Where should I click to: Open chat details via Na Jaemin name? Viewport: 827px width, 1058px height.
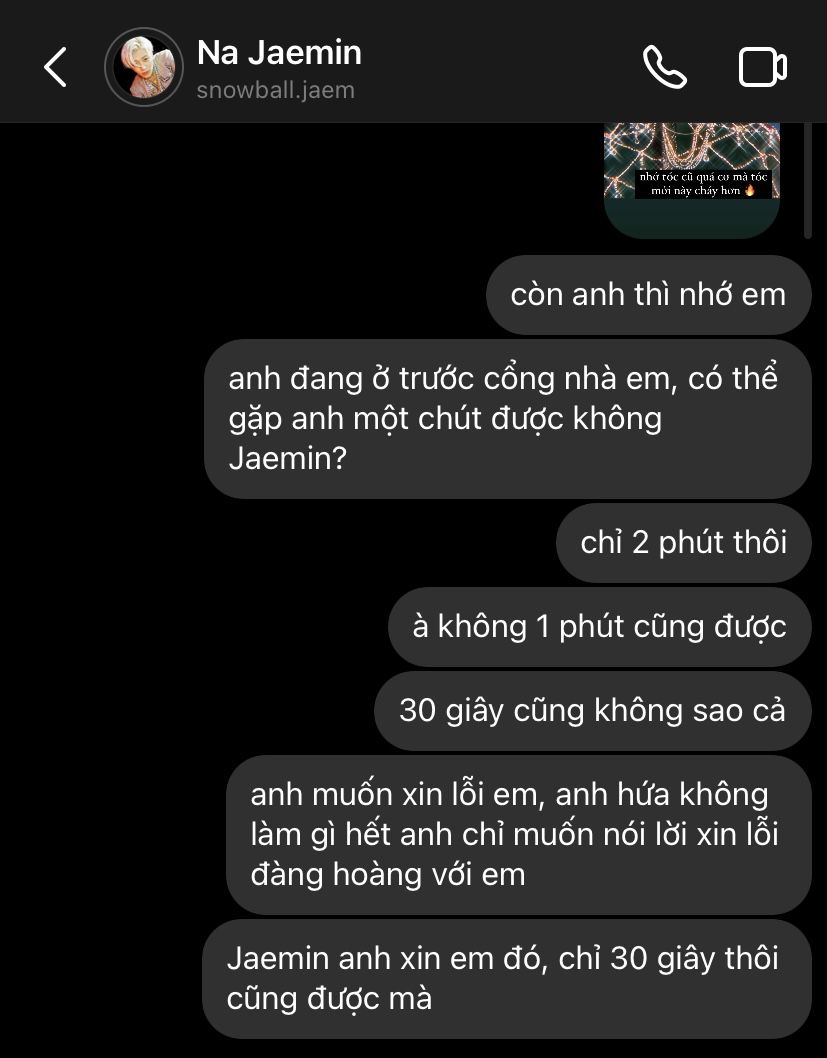coord(279,53)
